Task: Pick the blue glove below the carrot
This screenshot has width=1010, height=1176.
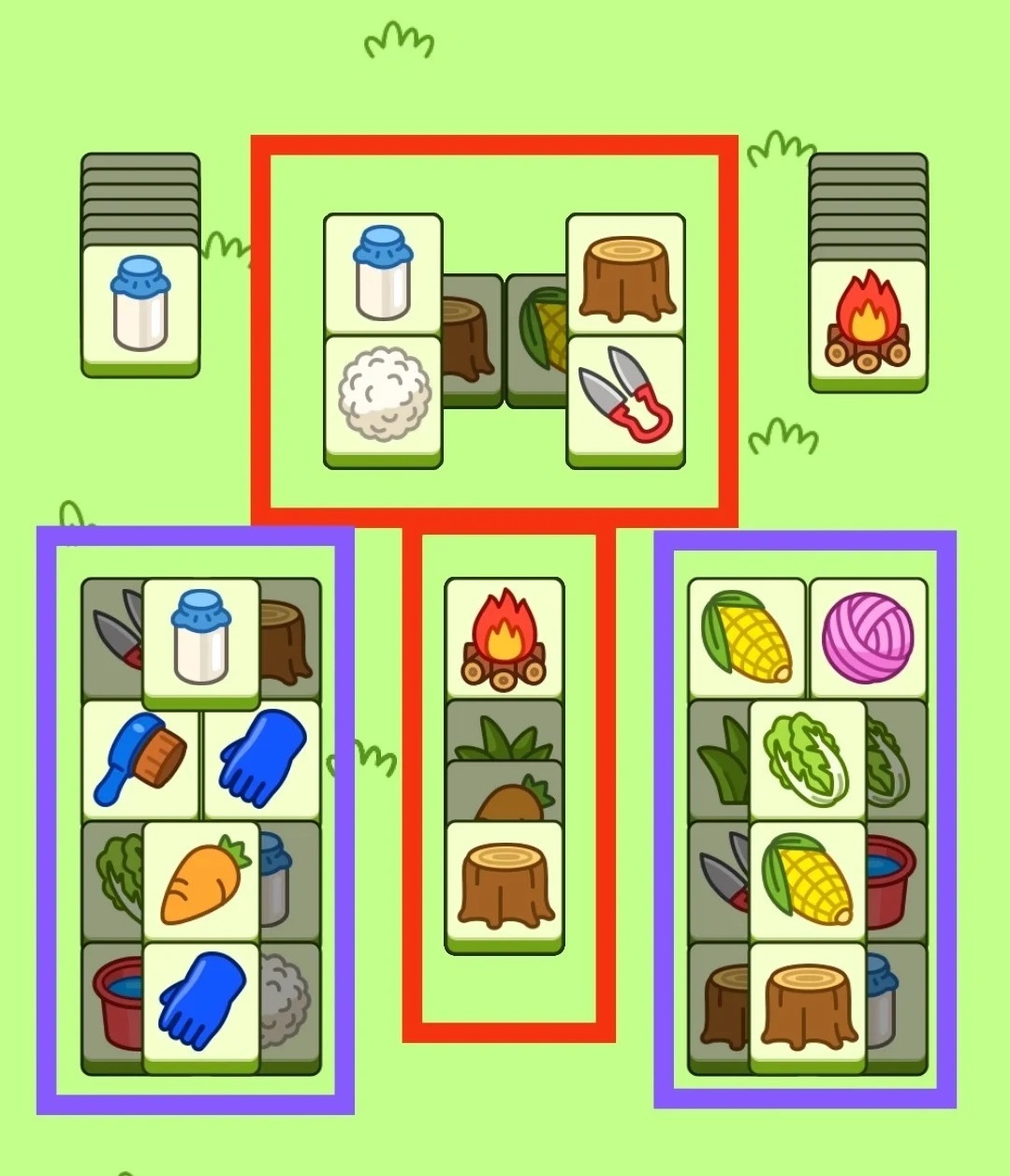Action: [201, 1000]
